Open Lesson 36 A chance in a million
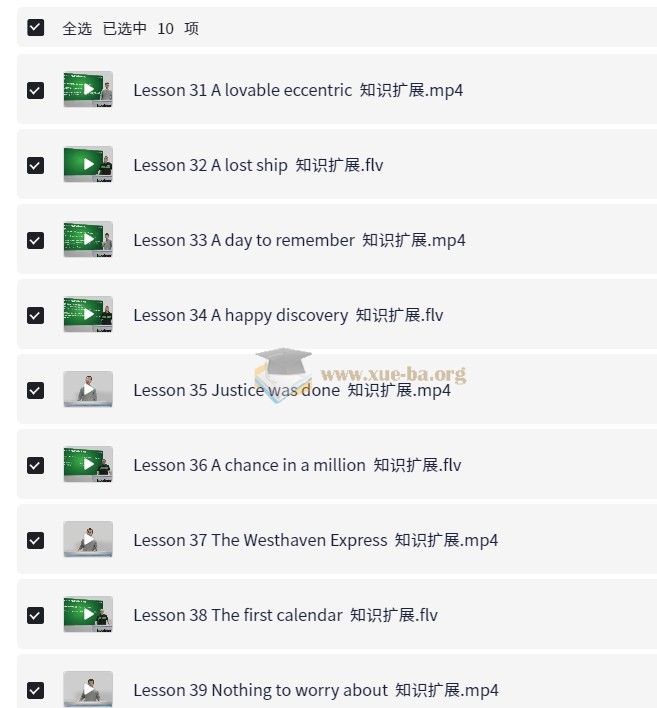This screenshot has height=708, width=657. 296,465
